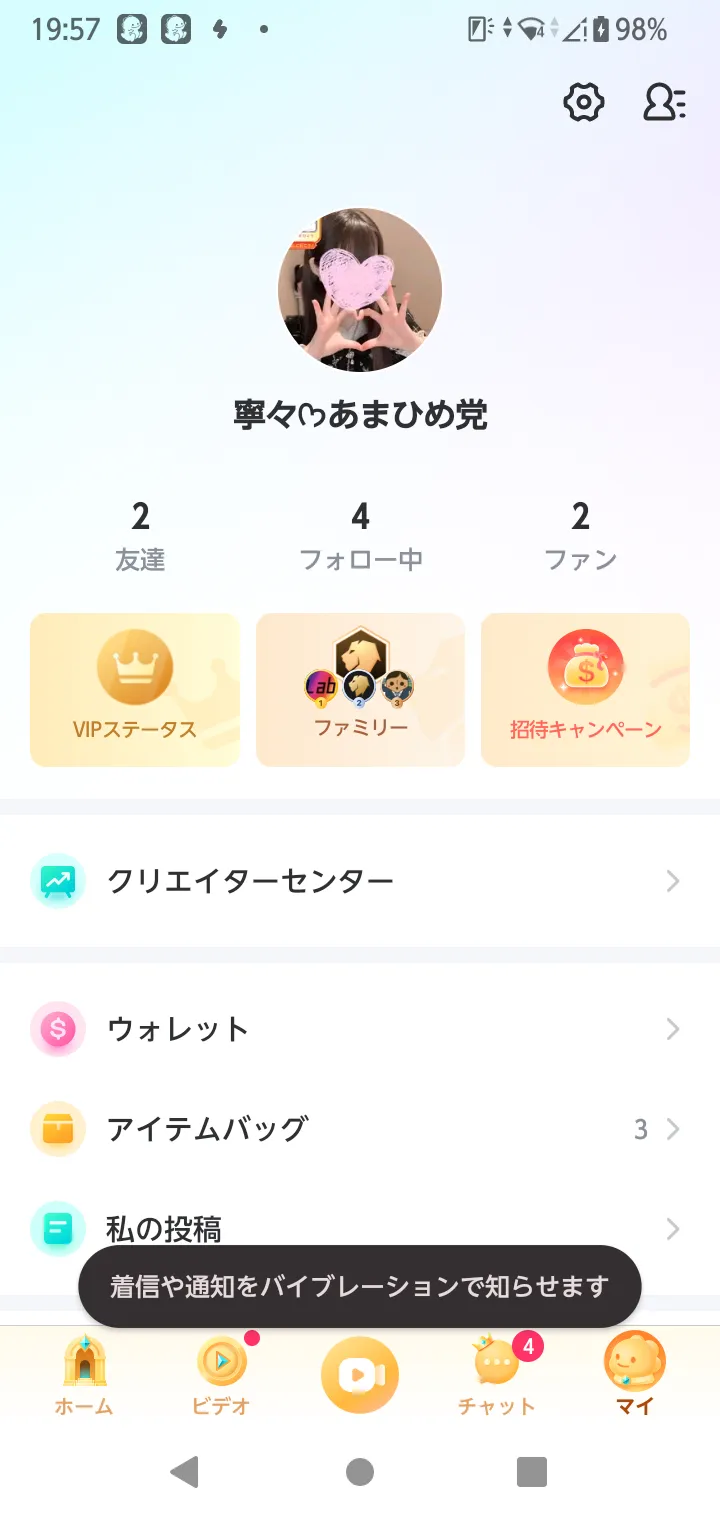This screenshot has width=720, height=1520.
Task: Go back using the system back button
Action: [184, 1472]
